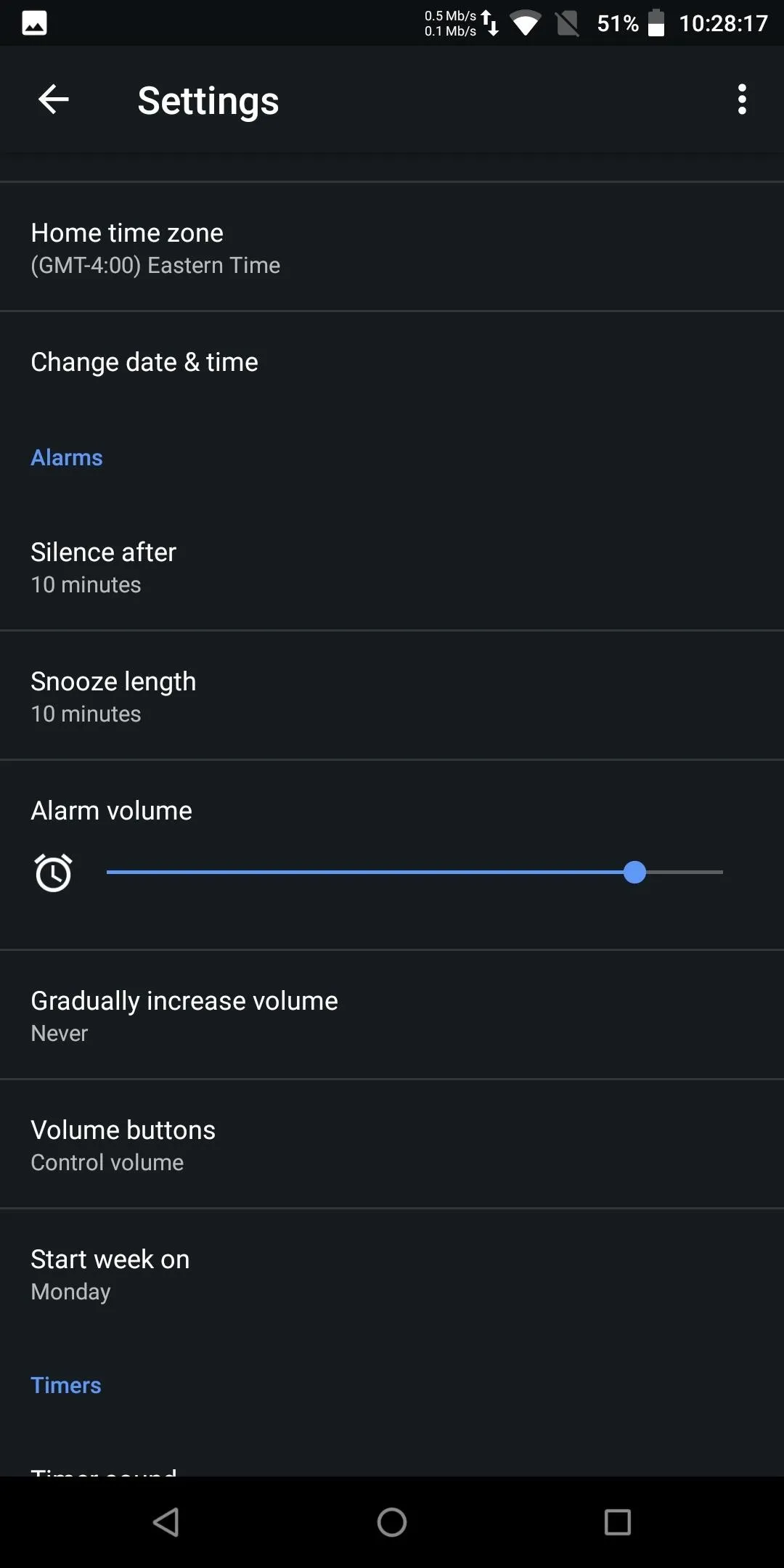Open Snooze length setting
Screen dimensions: 784x1568
point(392,696)
